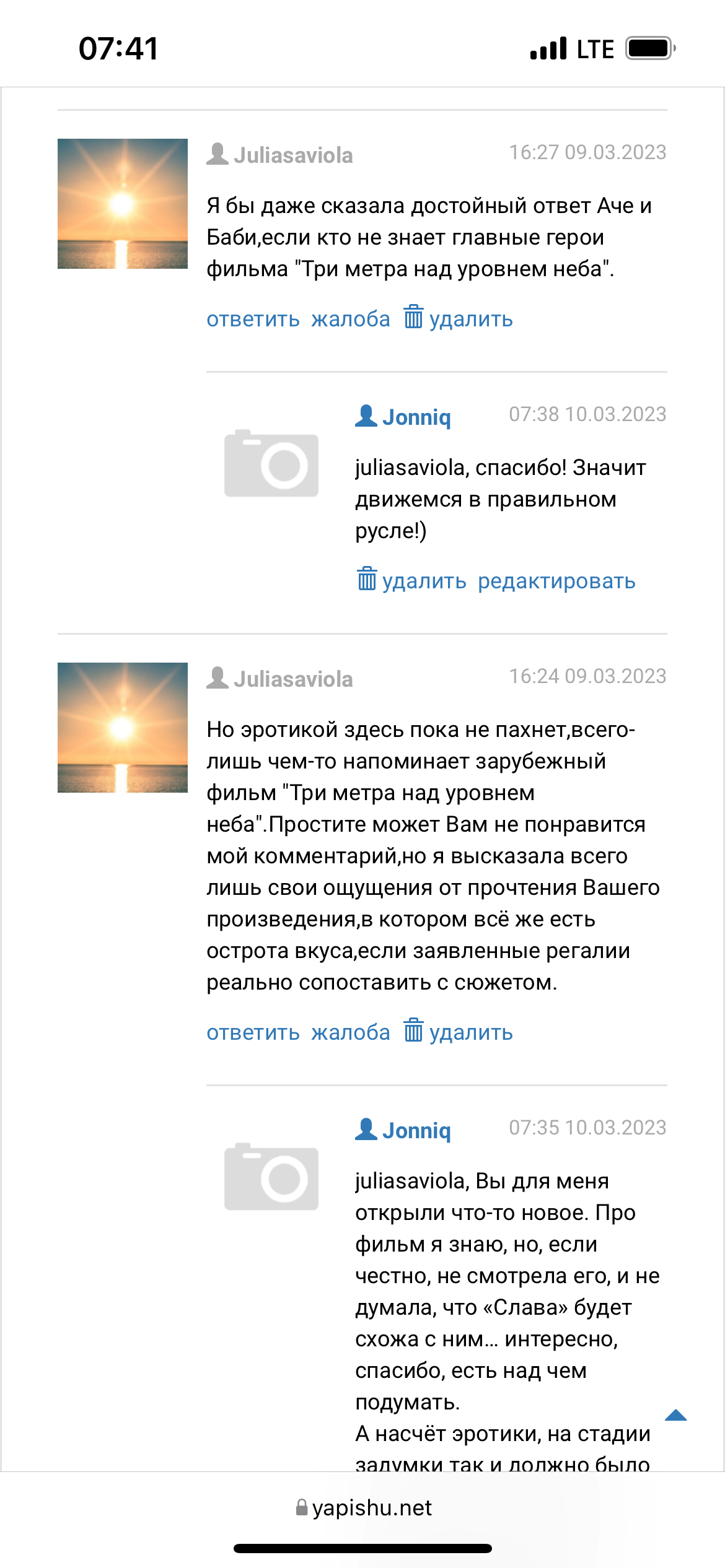View Juliasaviola's username on the 16:24 comment

click(292, 679)
